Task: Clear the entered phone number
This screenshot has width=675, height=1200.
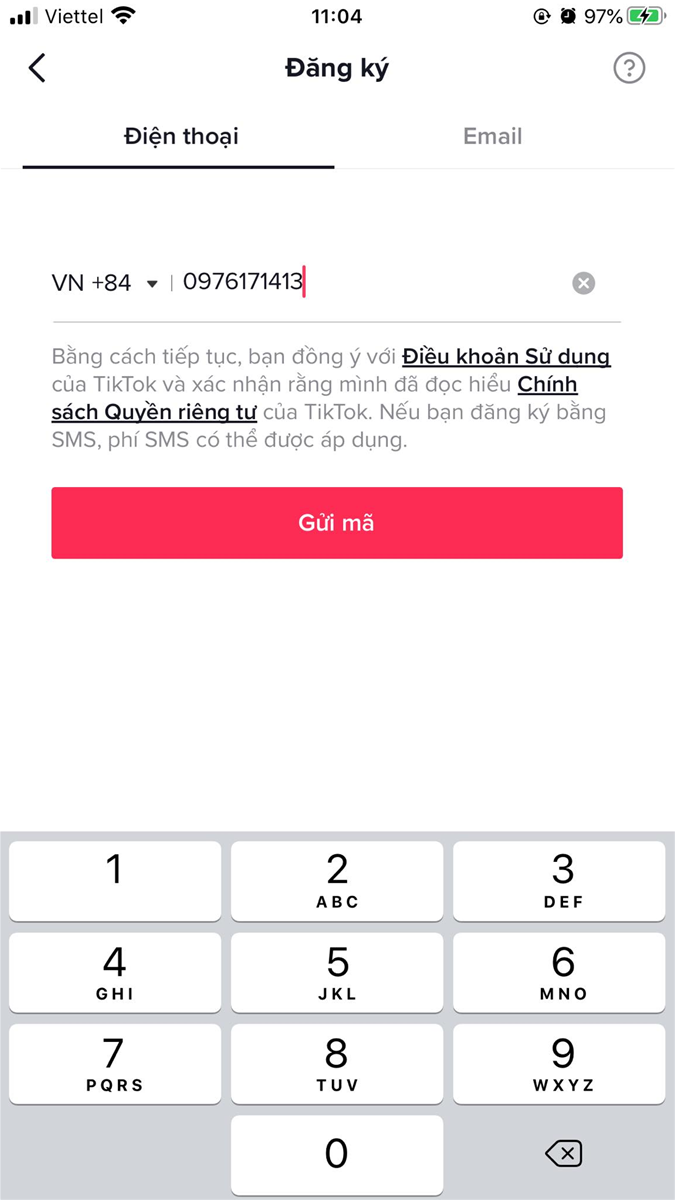Action: [x=584, y=283]
